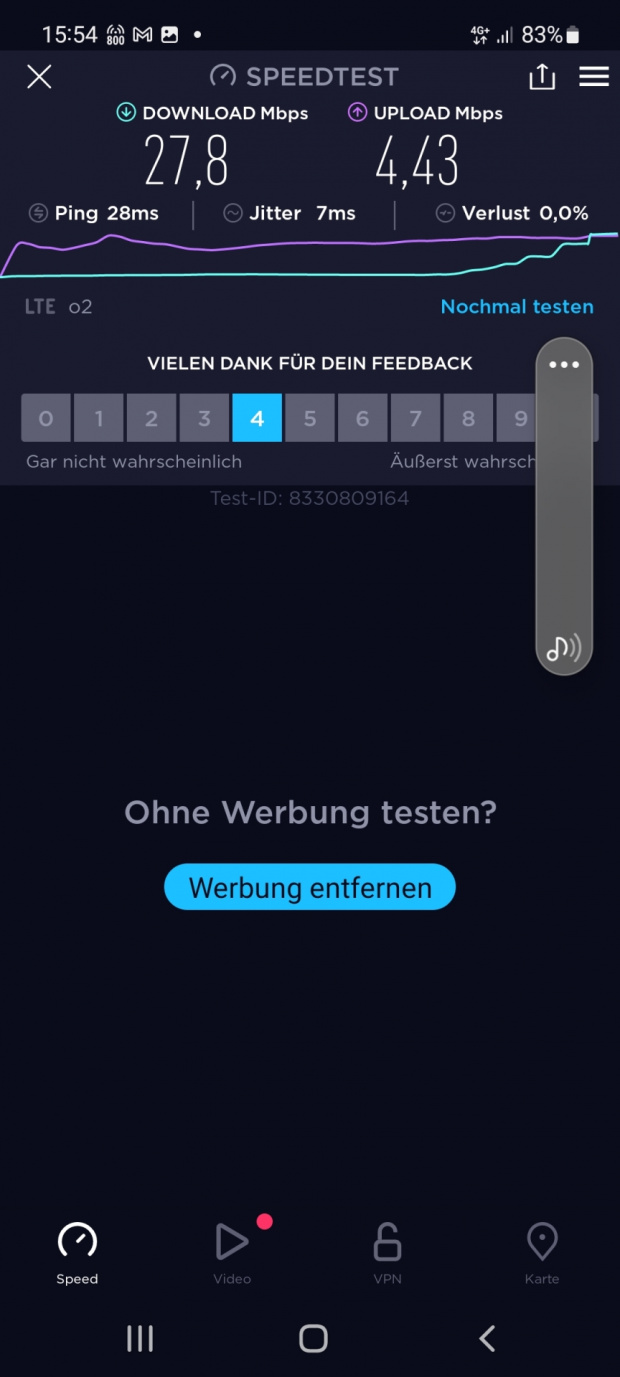The height and width of the screenshot is (1377, 620).
Task: Go back with system back button
Action: (487, 1338)
